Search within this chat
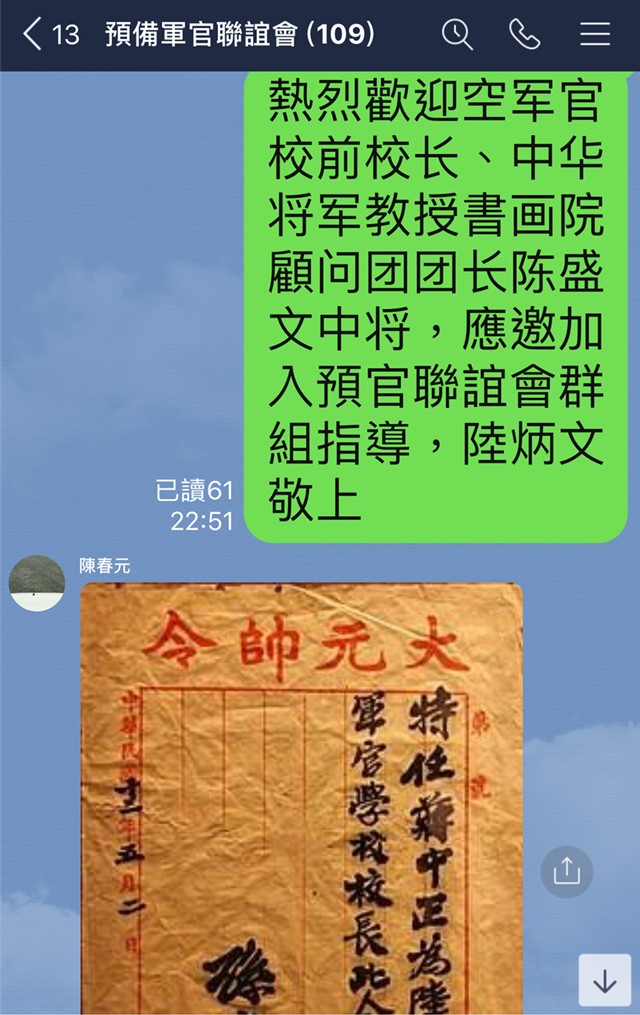The height and width of the screenshot is (1015, 640). point(457,35)
